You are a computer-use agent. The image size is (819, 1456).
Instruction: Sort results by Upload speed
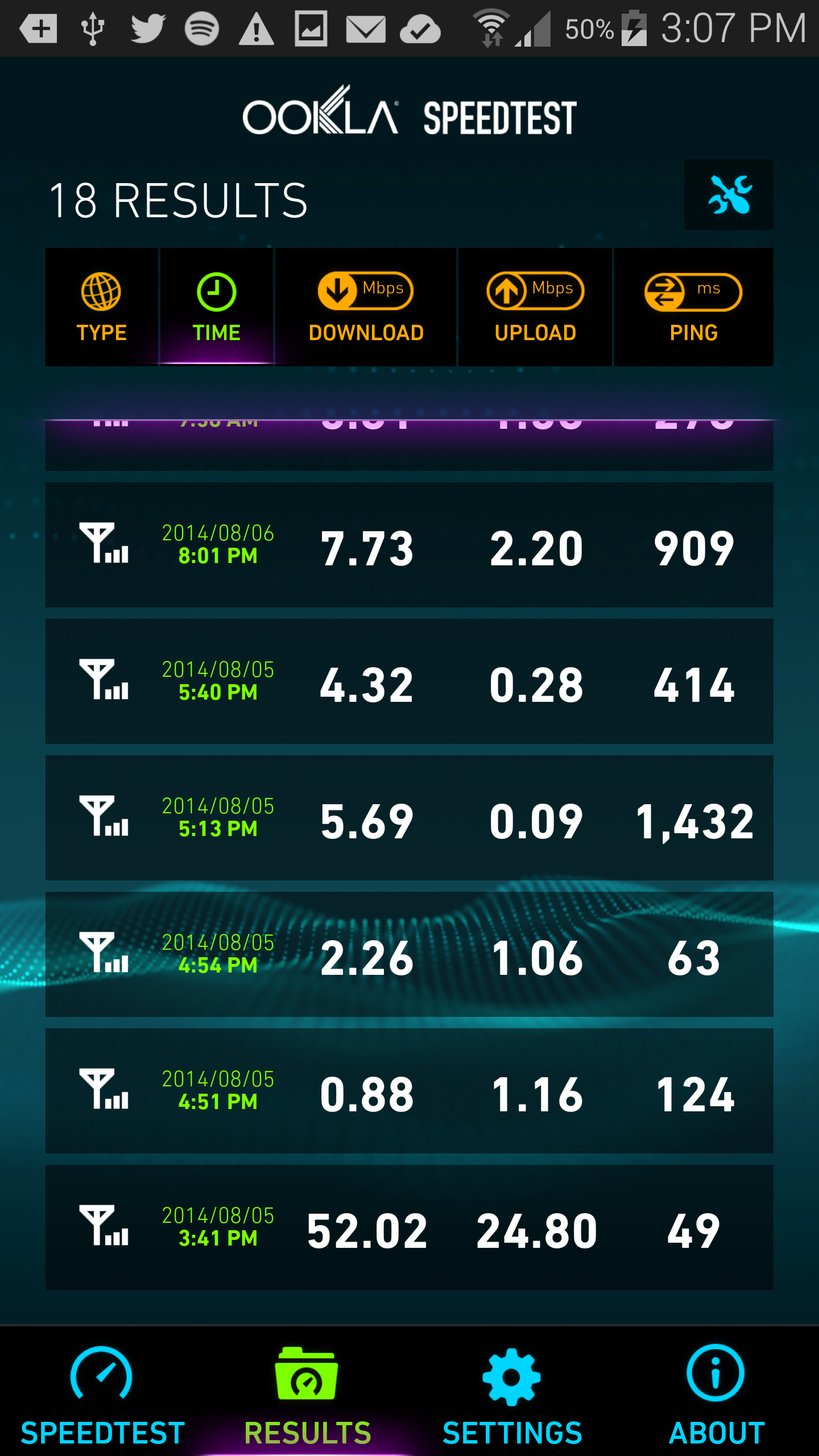(535, 307)
